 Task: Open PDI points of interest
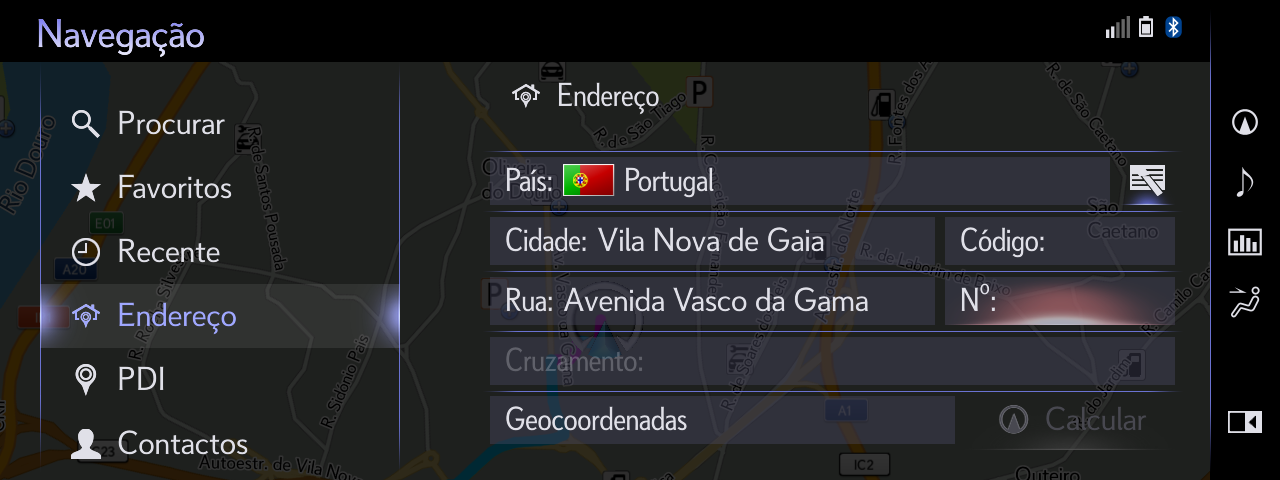point(140,380)
